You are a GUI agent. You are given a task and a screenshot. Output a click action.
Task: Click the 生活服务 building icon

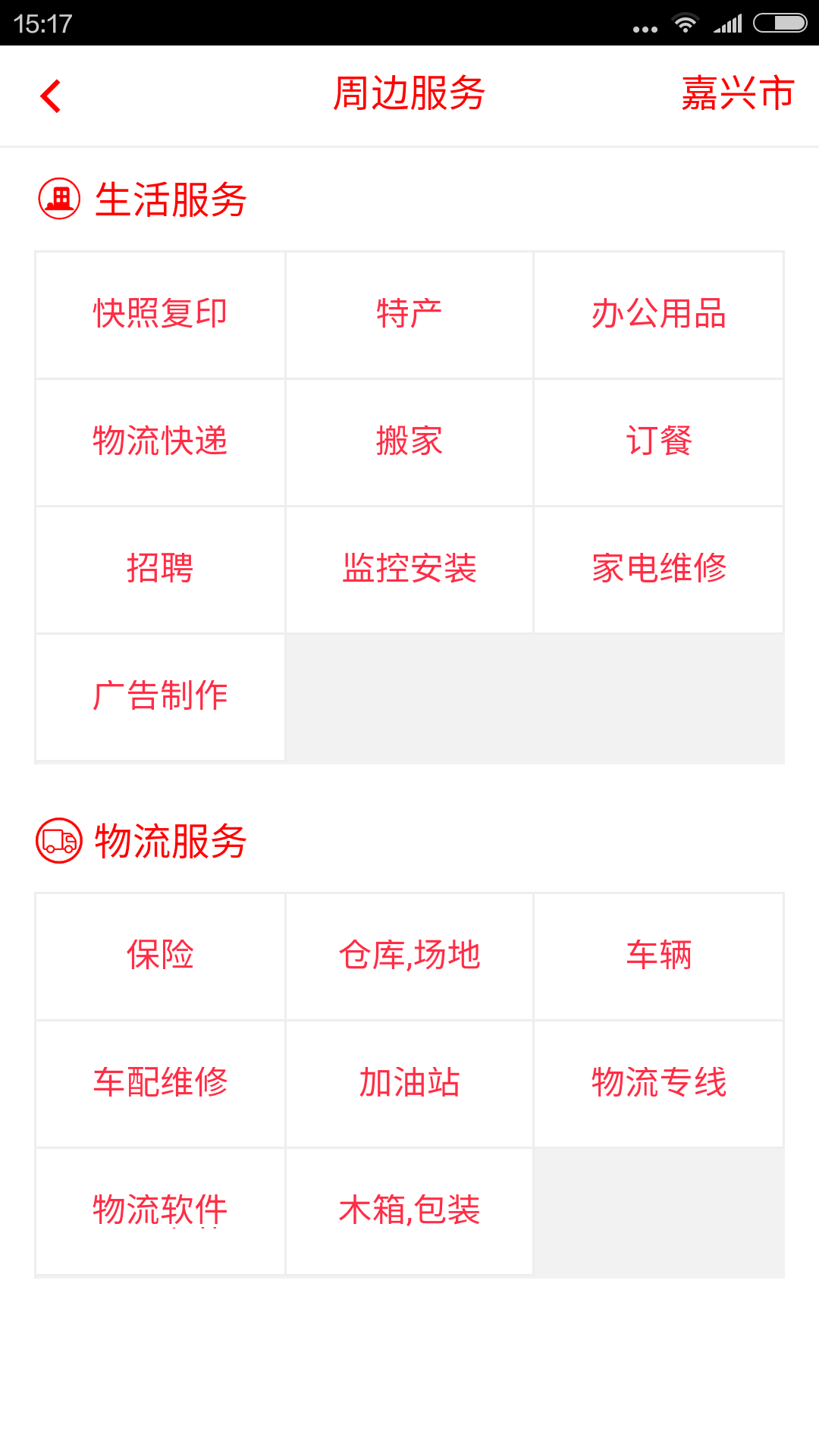click(58, 199)
